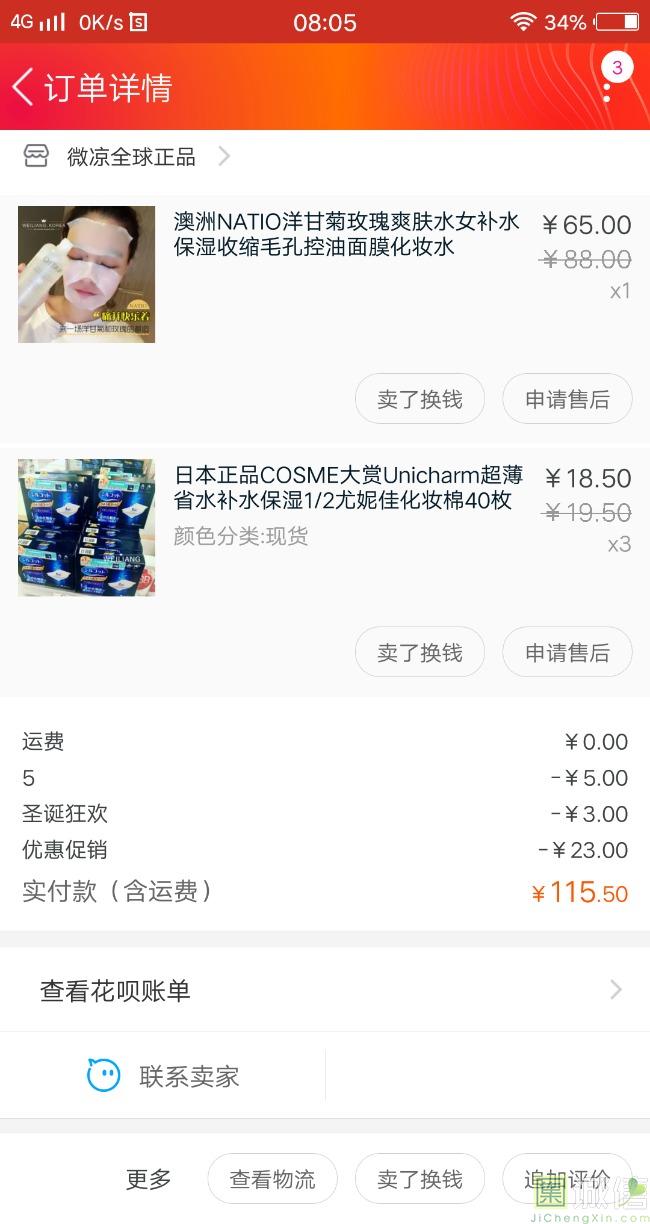Viewport: 650px width, 1224px height.
Task: Check shipping with 查看物流
Action: (272, 1179)
